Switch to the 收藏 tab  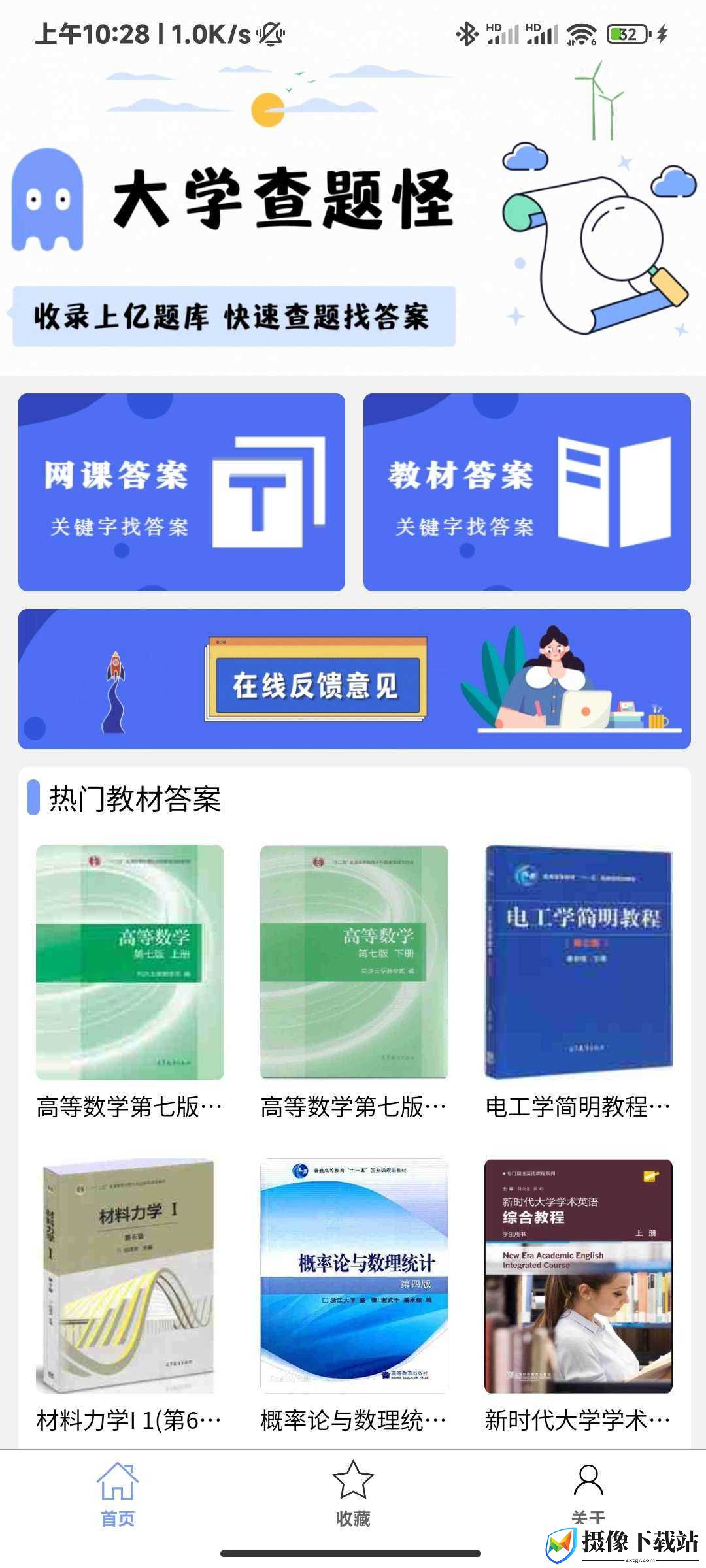pyautogui.click(x=353, y=1496)
